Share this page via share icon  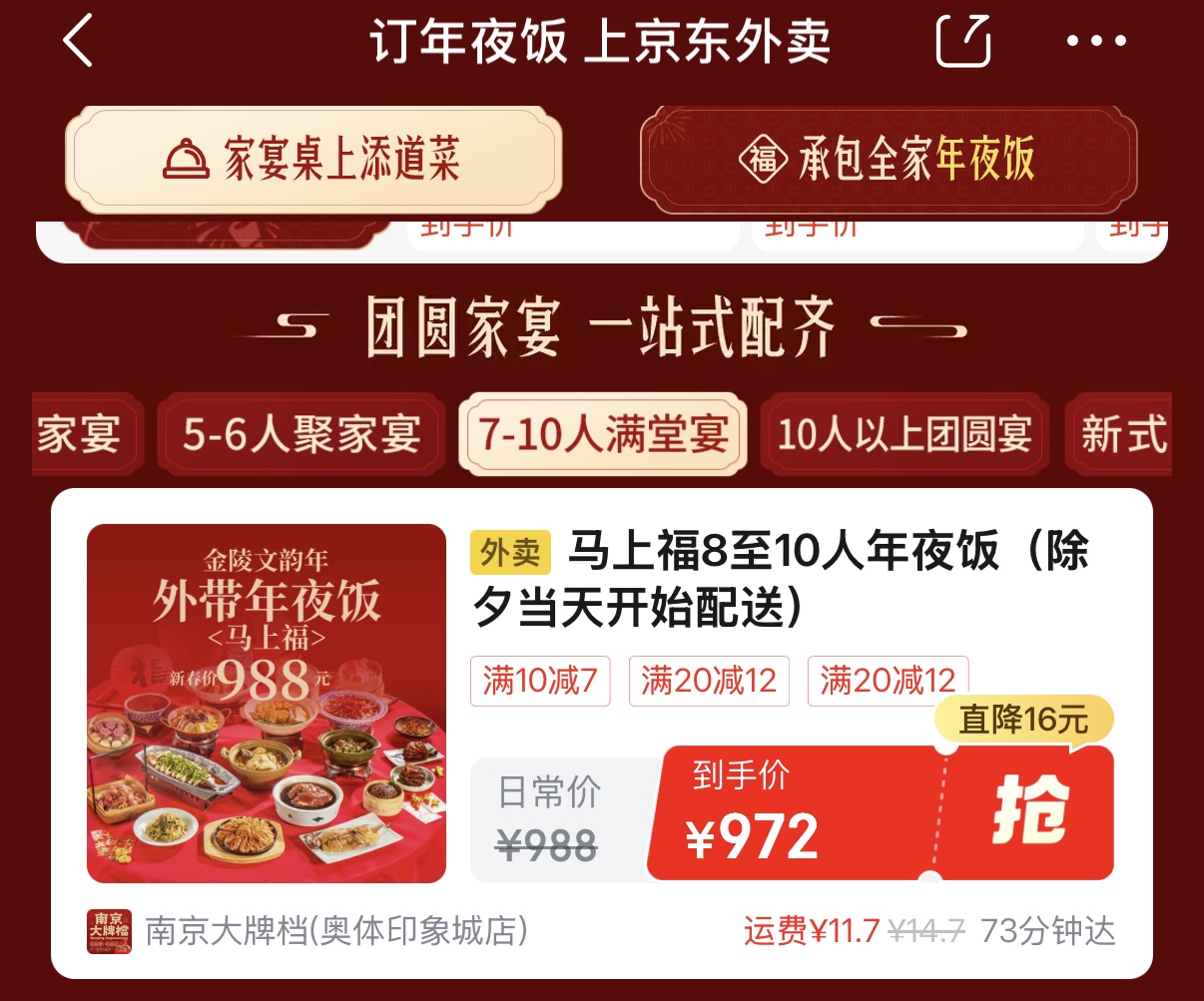click(963, 41)
